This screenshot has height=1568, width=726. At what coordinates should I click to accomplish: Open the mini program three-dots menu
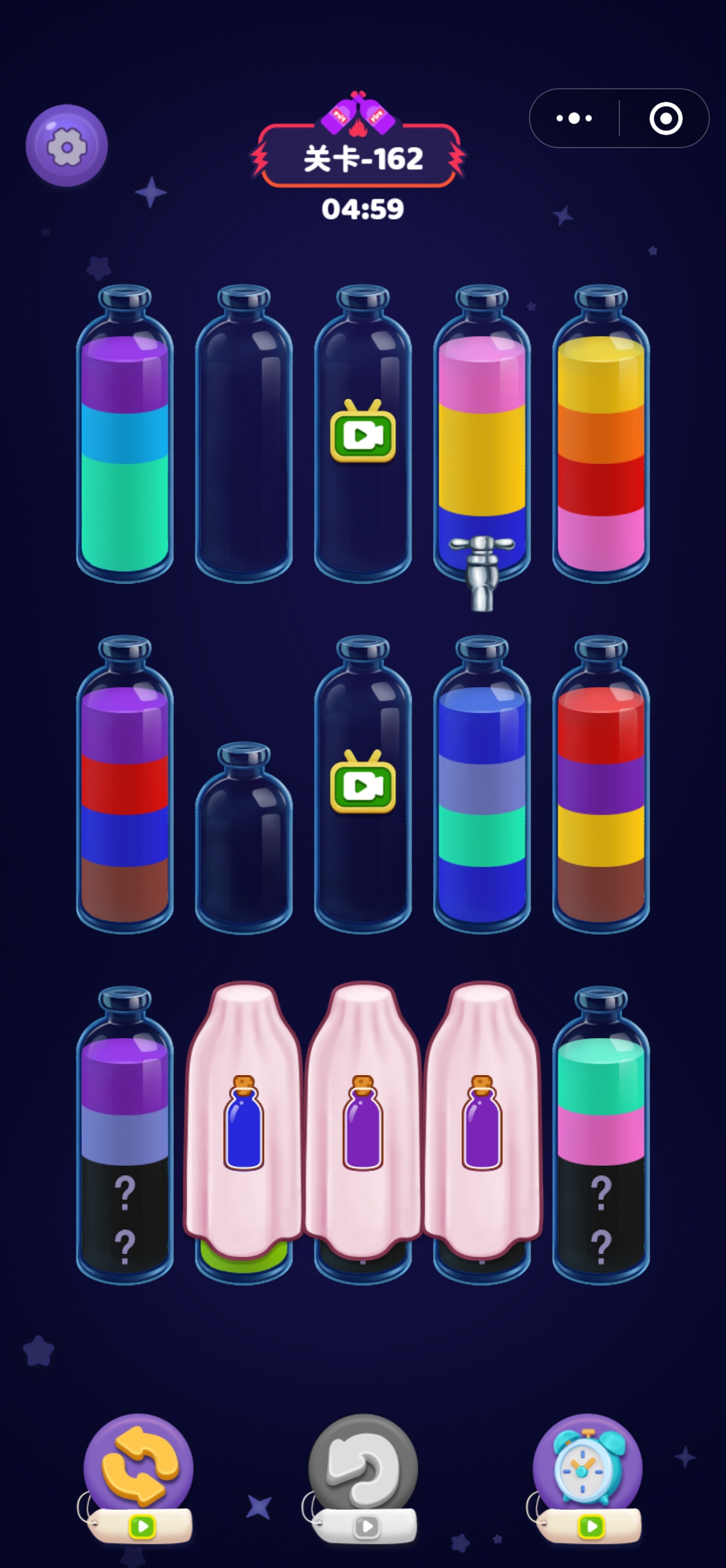tap(574, 118)
